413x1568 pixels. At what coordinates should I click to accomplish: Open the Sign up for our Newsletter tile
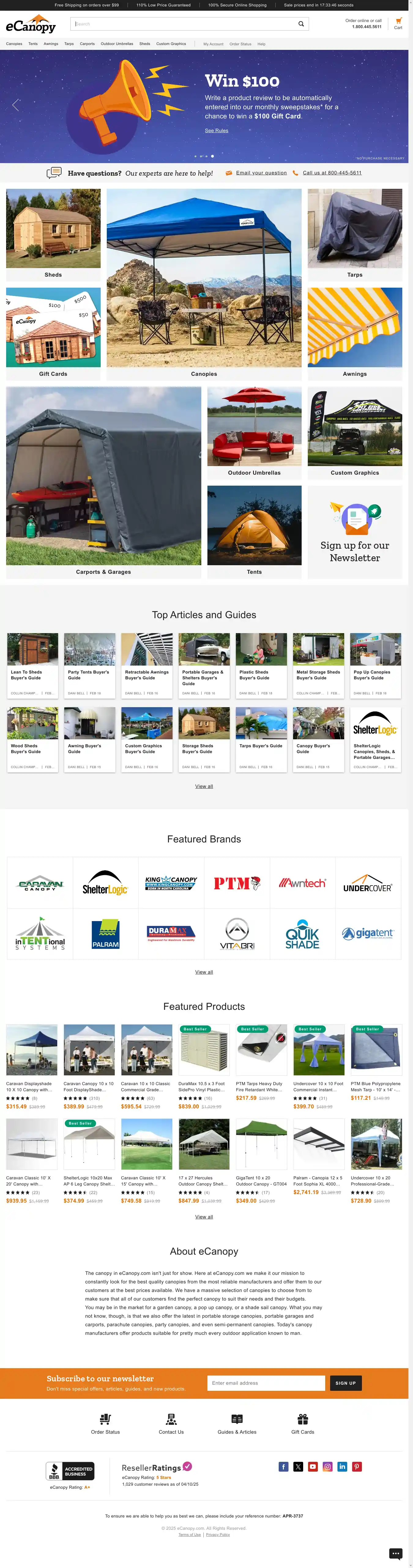pyautogui.click(x=355, y=532)
